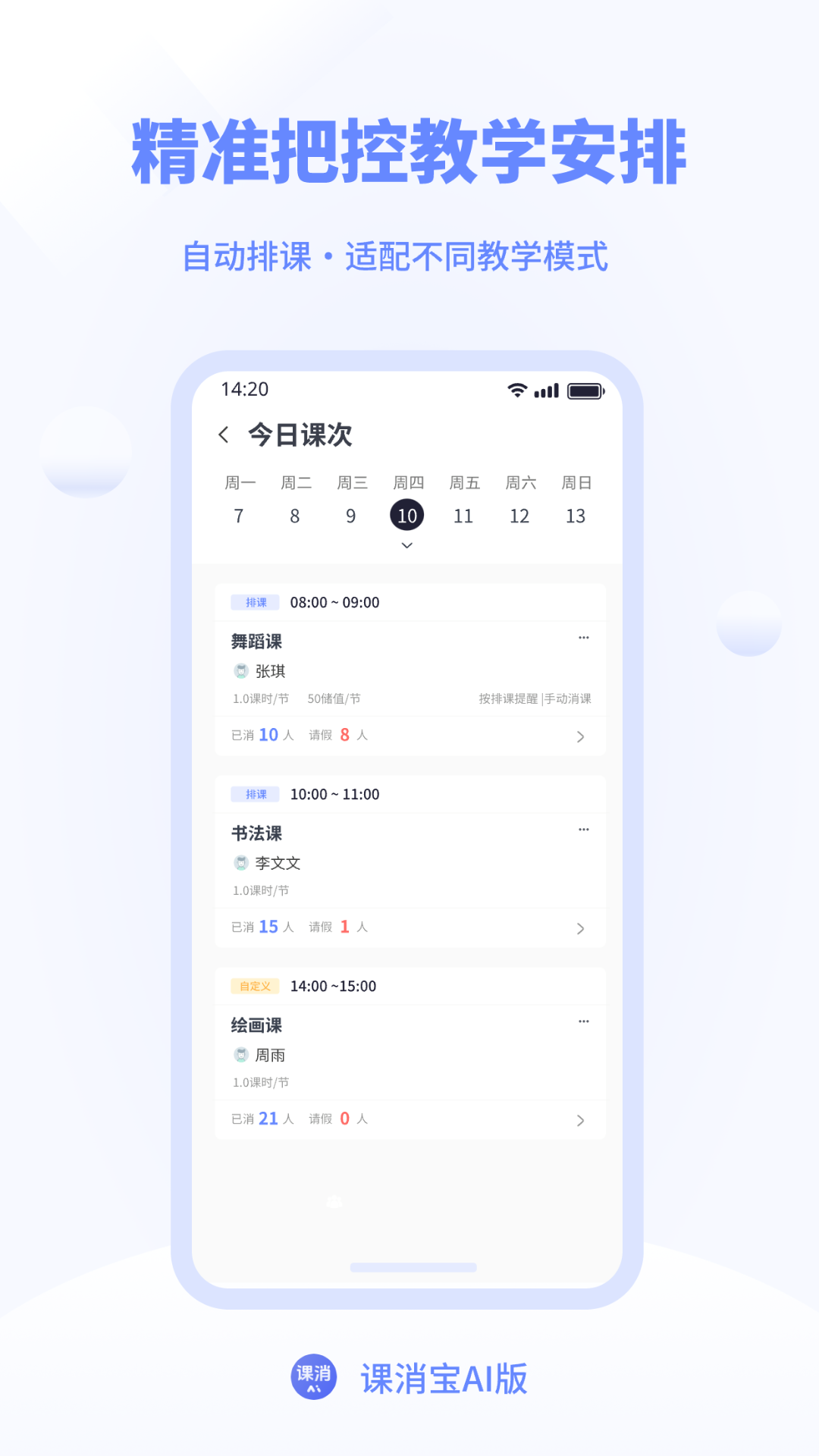Tap teacher 周雨's avatar icon
Screen dimensions: 819x1456
click(240, 1053)
